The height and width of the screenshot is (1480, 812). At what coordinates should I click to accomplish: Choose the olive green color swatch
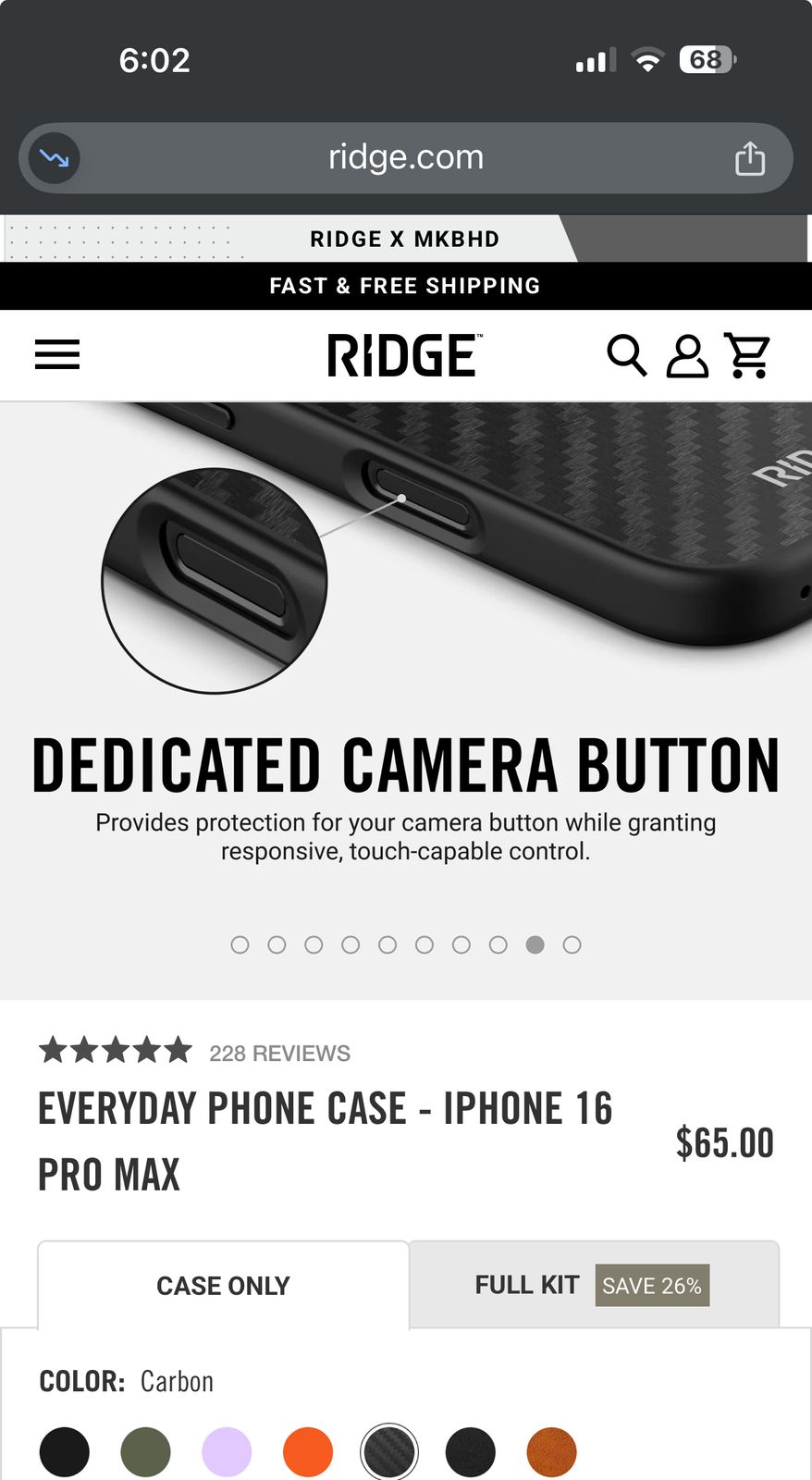145,1452
